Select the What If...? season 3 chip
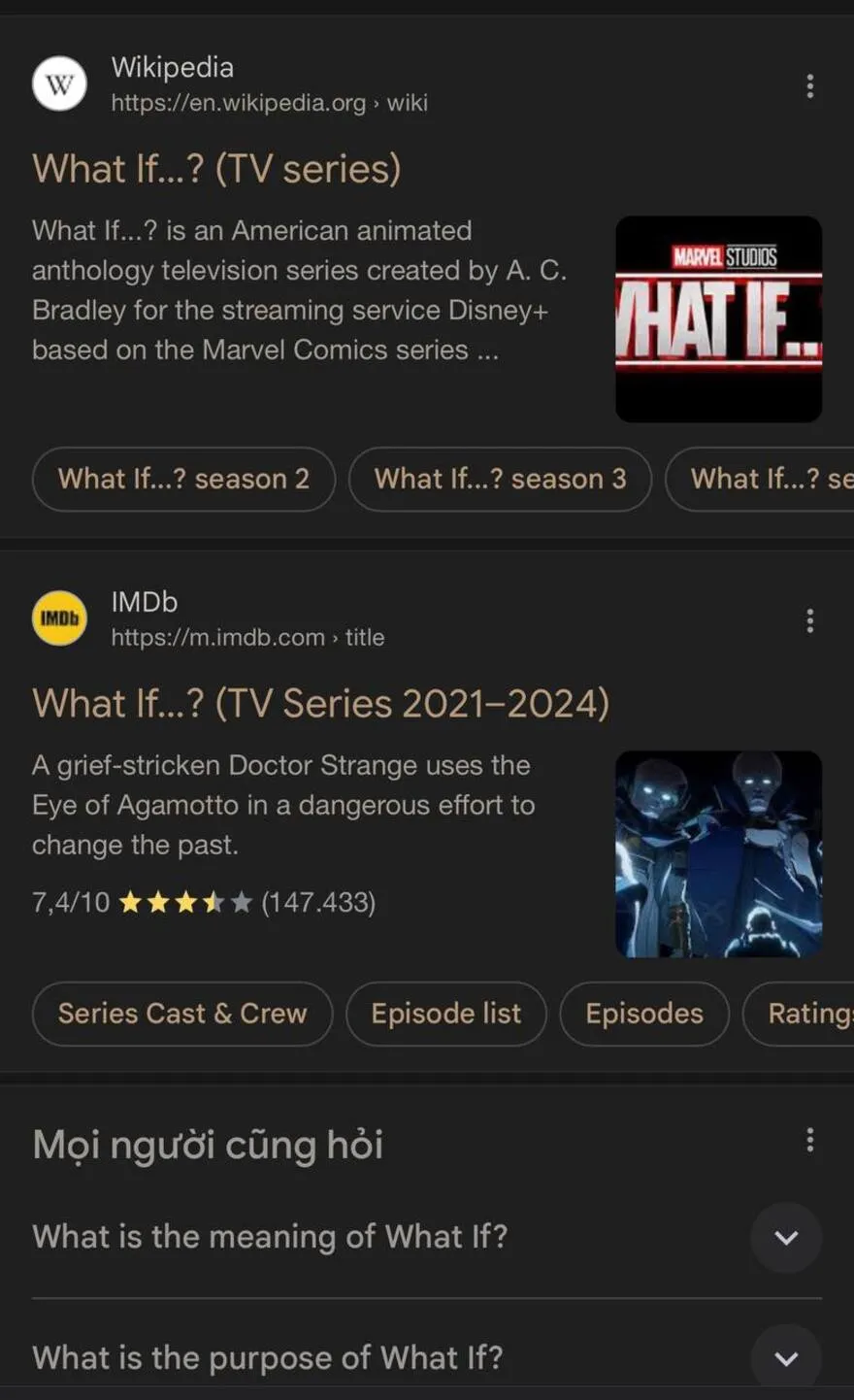The height and width of the screenshot is (1400, 854). 500,479
